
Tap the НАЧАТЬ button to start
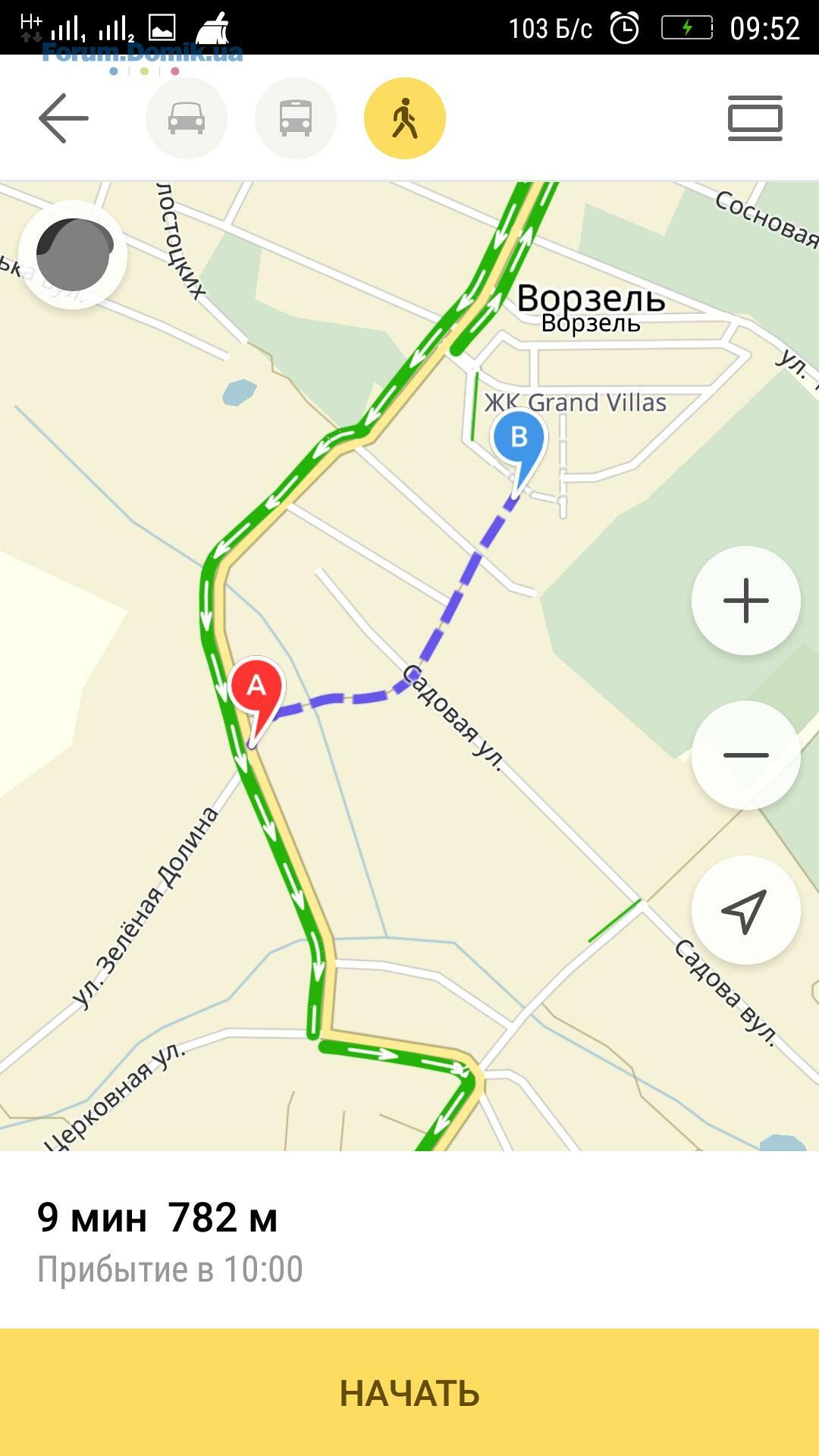[x=409, y=1392]
